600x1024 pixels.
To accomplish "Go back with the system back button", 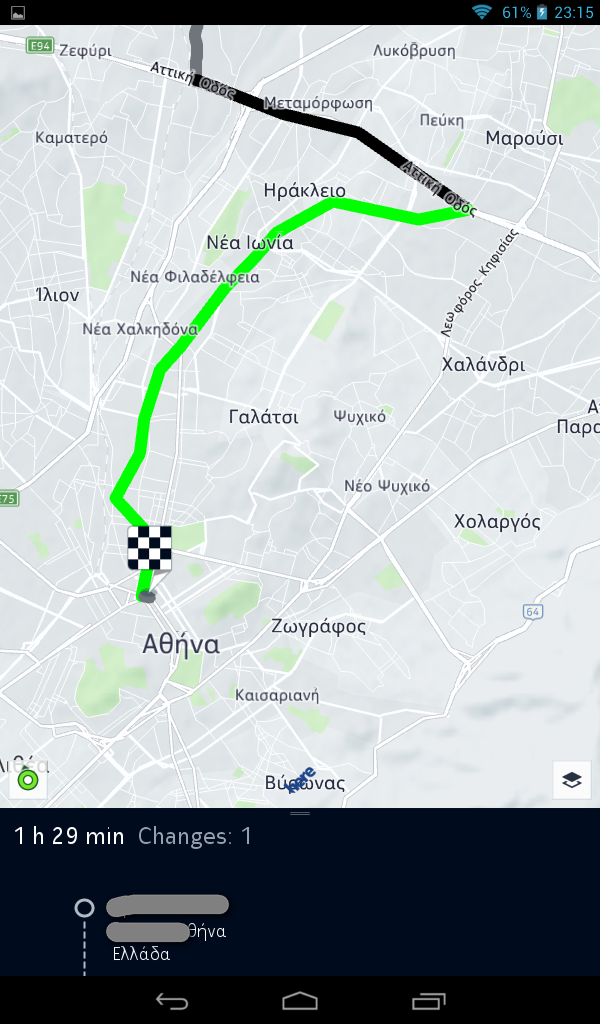I will (x=172, y=1000).
